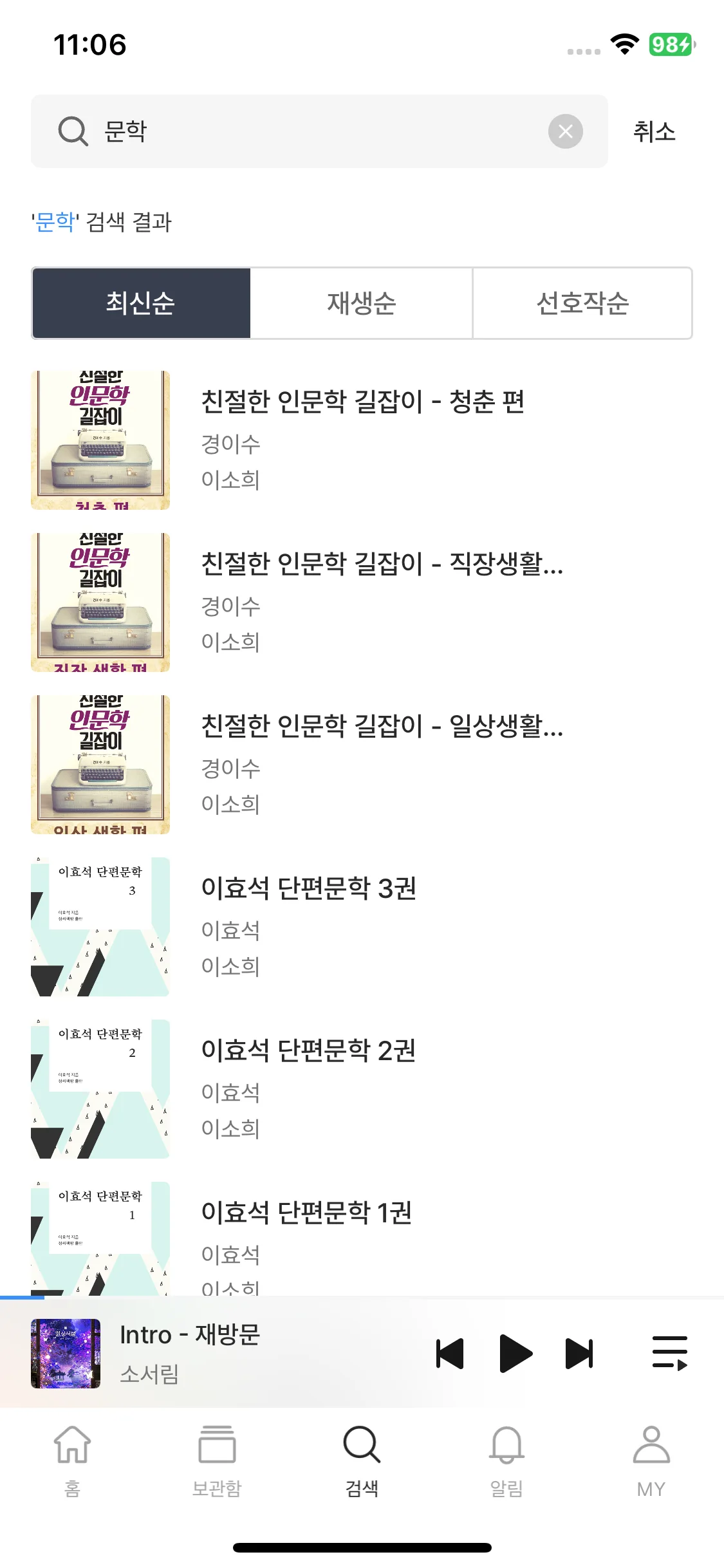Open '이효석 단편문학 2권'
Screen dimensions: 724x1568
point(308,1050)
